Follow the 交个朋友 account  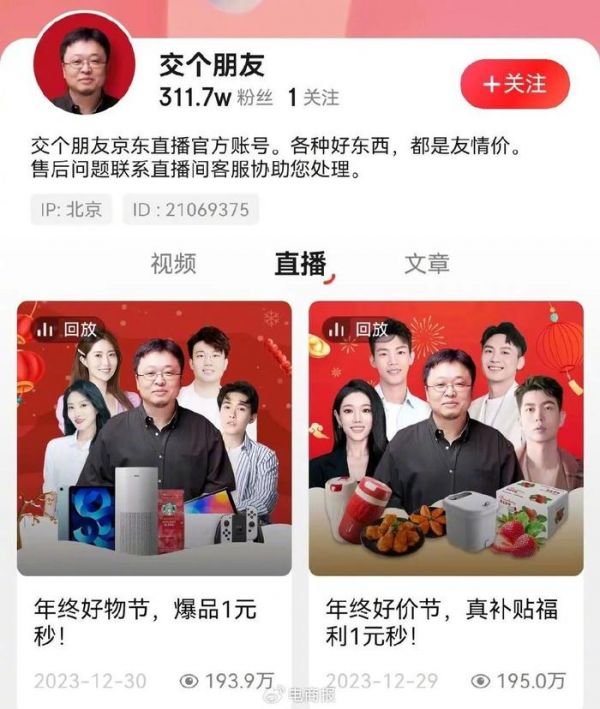click(515, 84)
